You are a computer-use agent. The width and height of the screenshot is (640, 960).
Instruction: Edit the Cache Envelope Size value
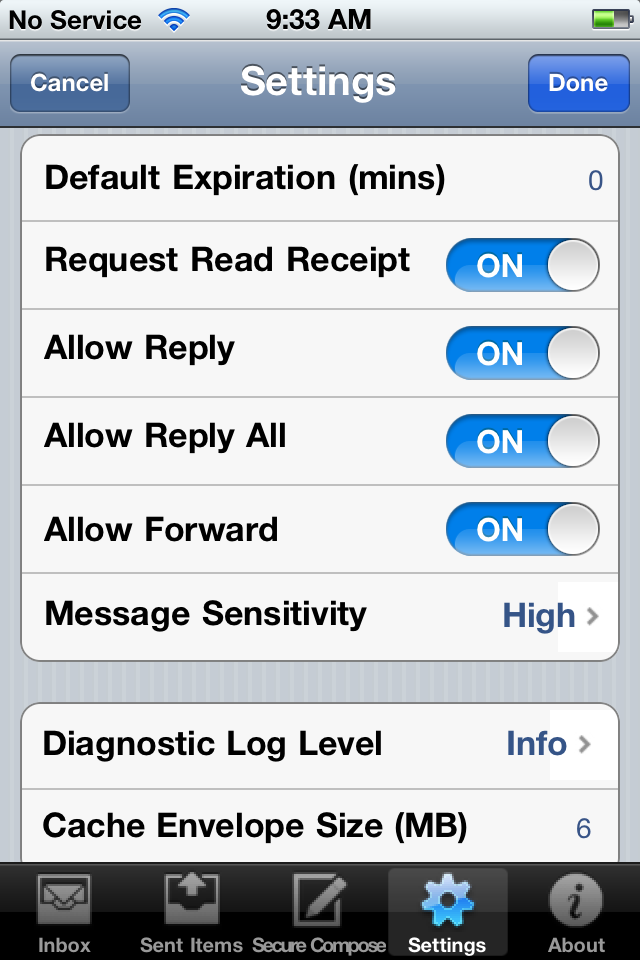583,828
